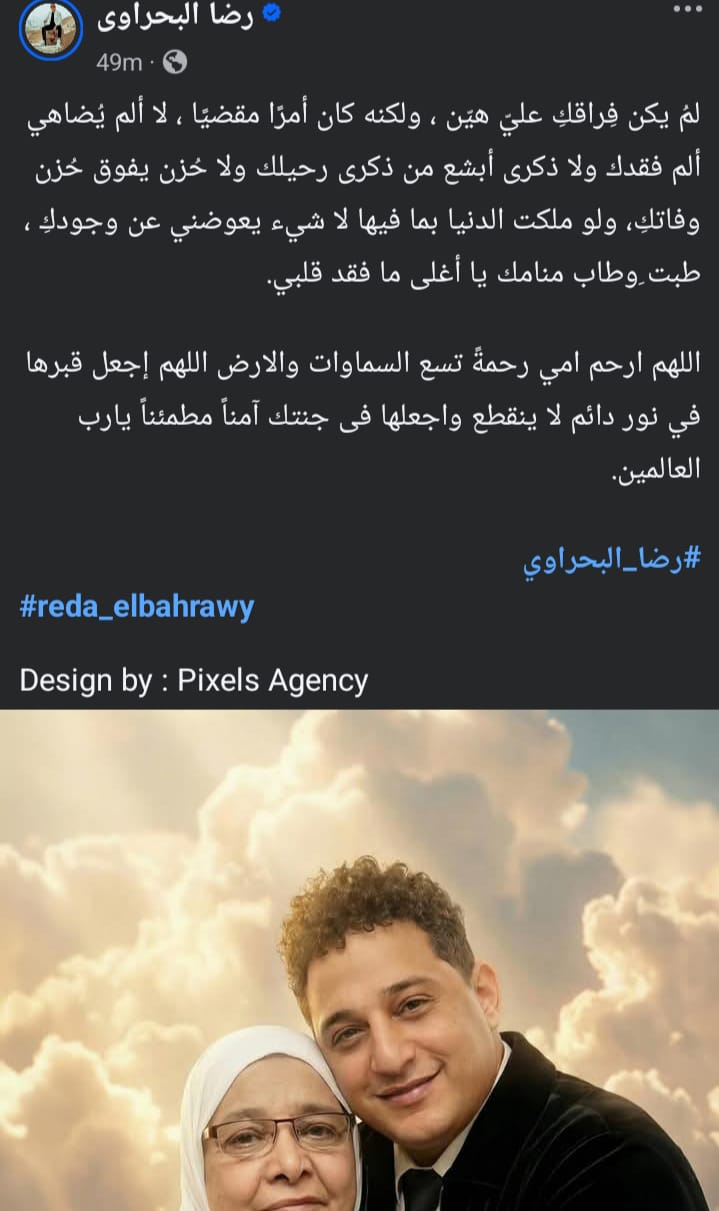Open the post's three-dot overflow menu

coord(688,9)
